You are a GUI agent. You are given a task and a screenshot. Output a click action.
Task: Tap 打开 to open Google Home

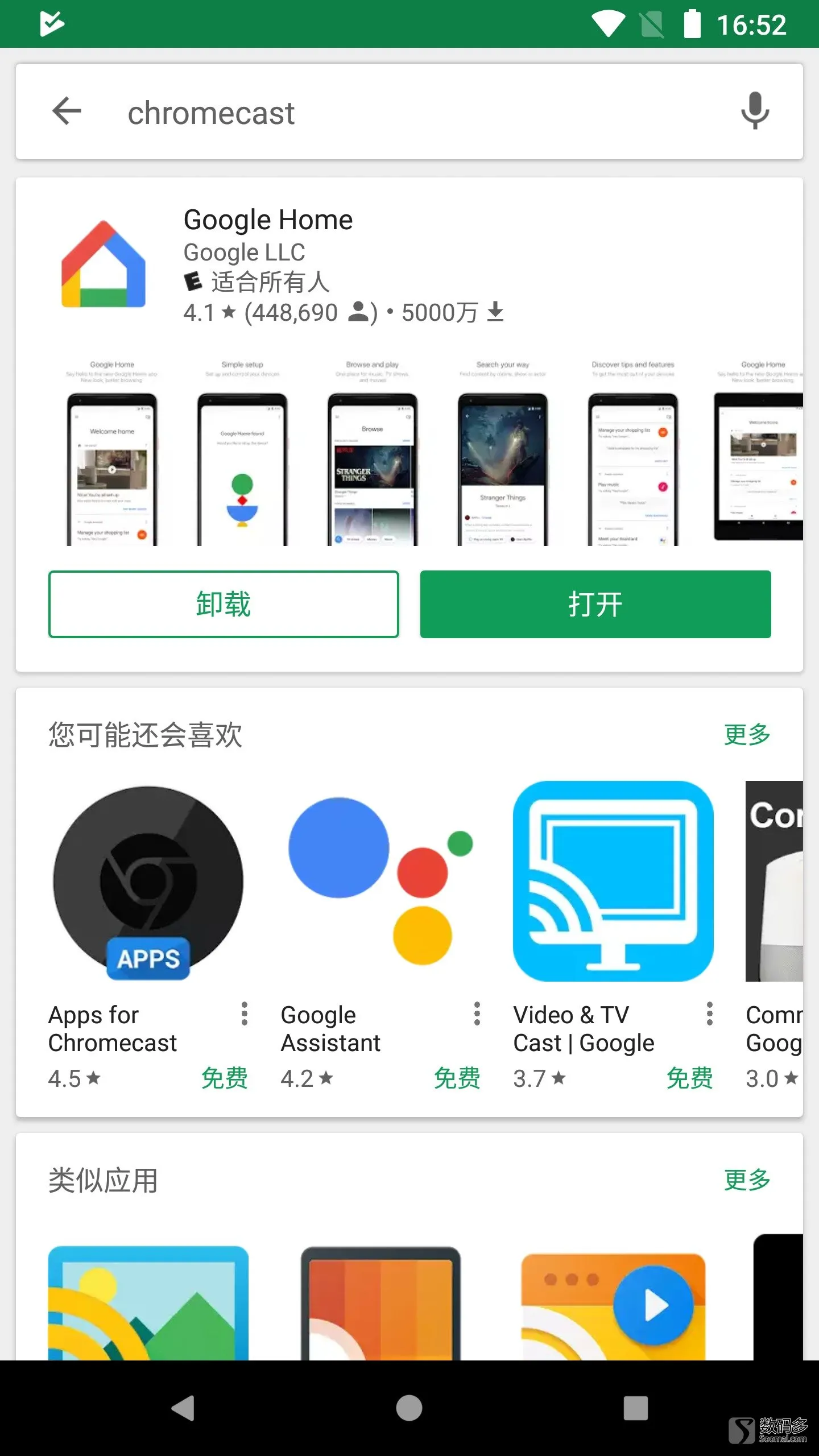[595, 604]
